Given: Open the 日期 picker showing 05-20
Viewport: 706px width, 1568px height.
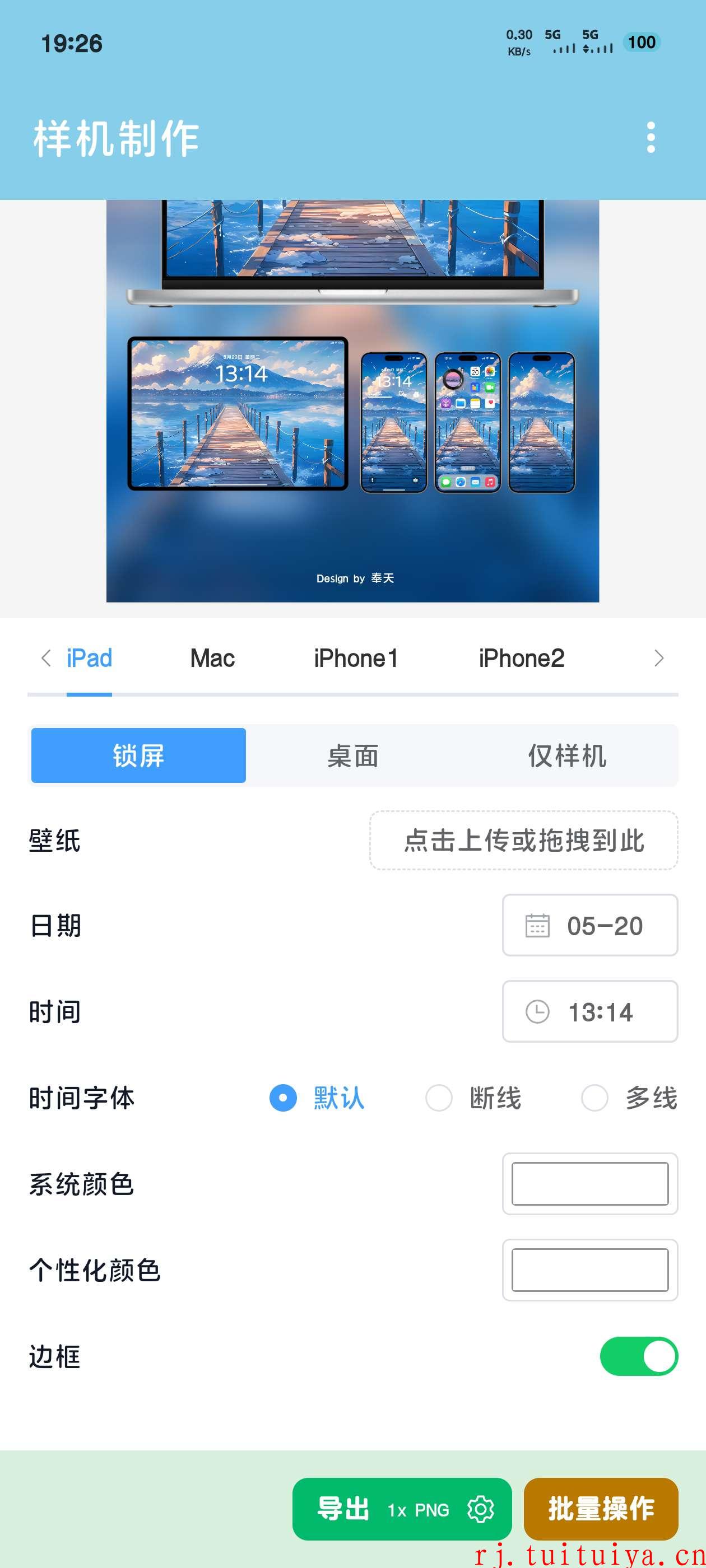Looking at the screenshot, I should point(589,925).
